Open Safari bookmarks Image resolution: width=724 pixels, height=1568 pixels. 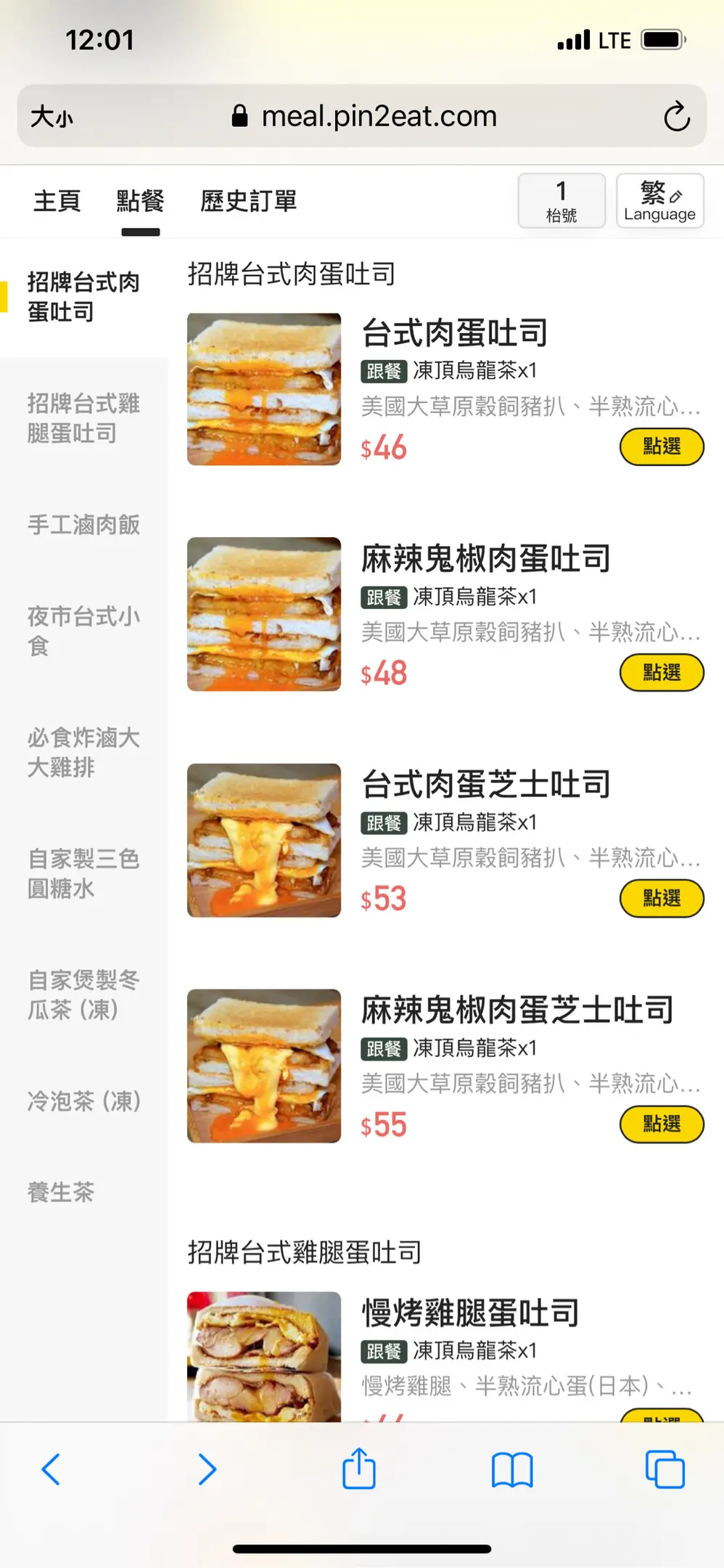pyautogui.click(x=512, y=1469)
